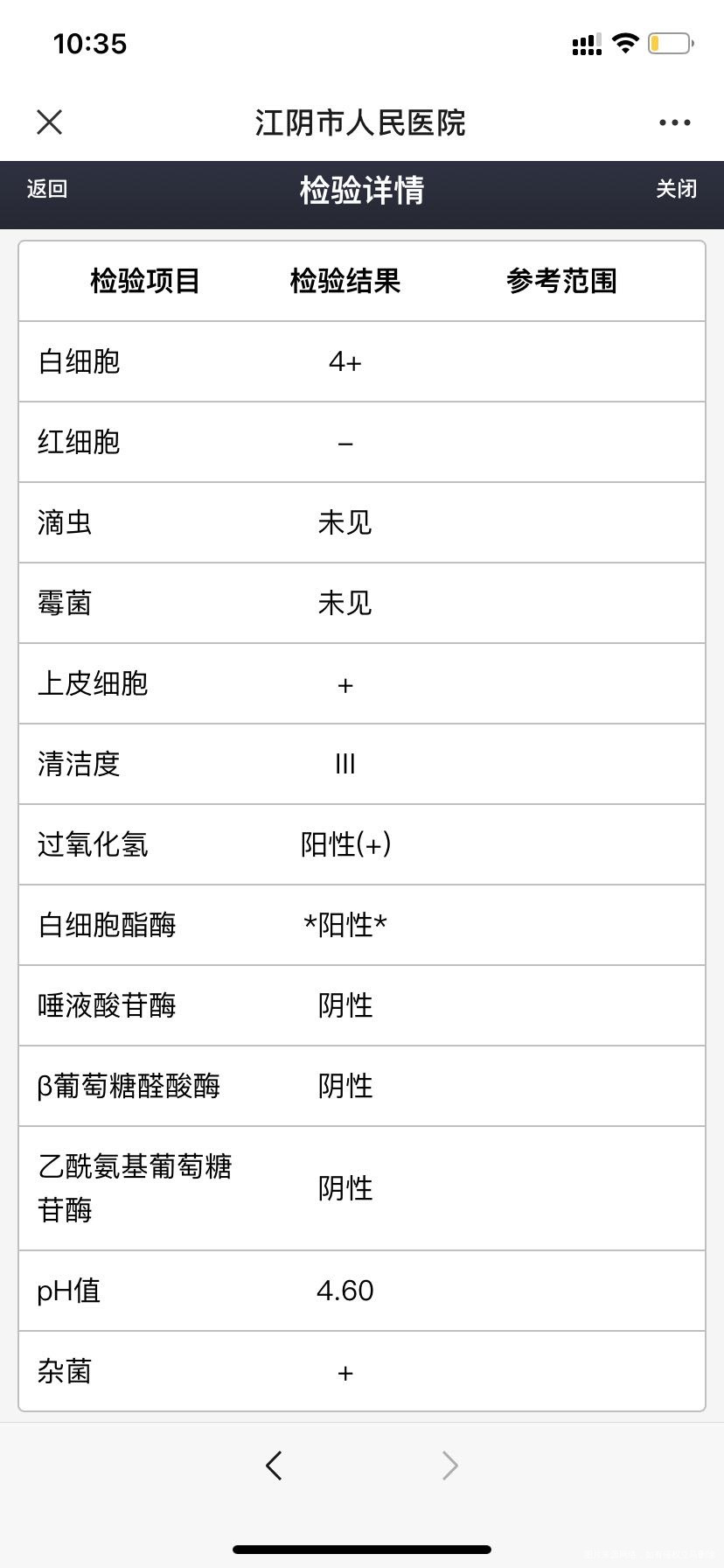
Task: Tap the 江阴市人民医院 hospital title
Action: (x=361, y=124)
